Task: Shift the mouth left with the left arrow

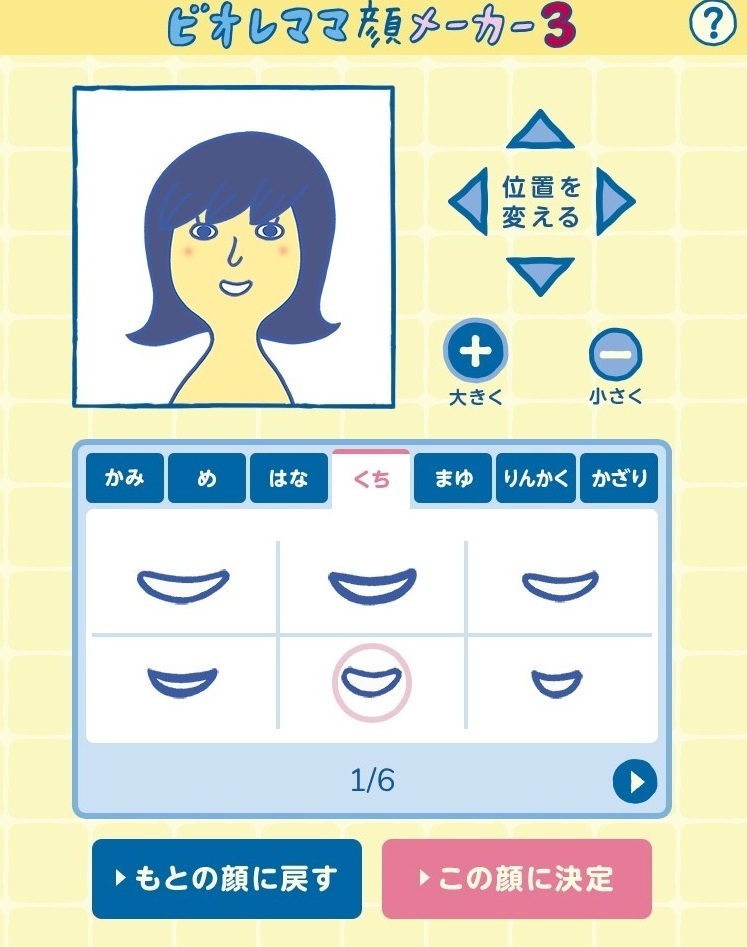Action: pyautogui.click(x=468, y=204)
